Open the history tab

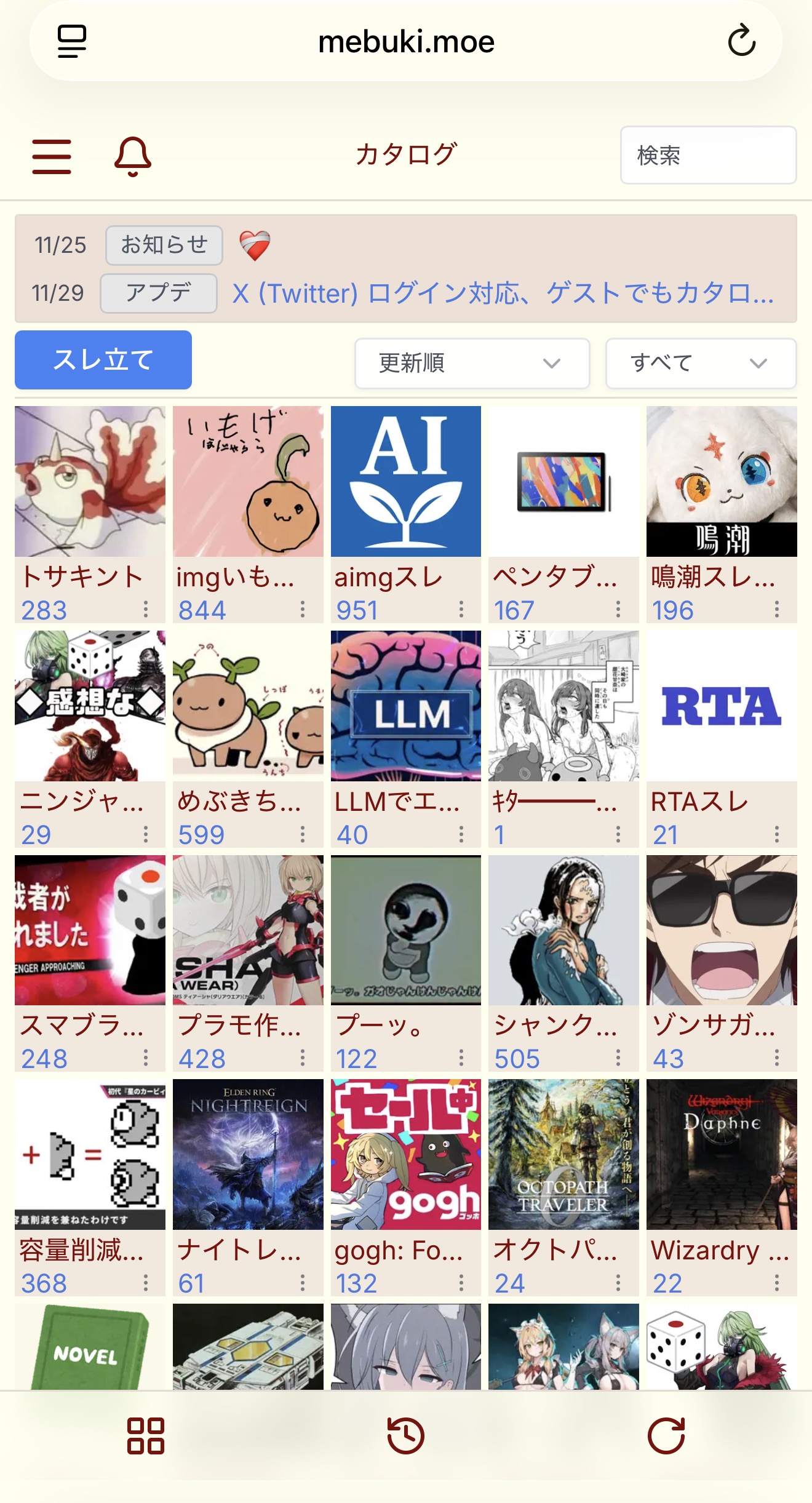coord(406,1436)
